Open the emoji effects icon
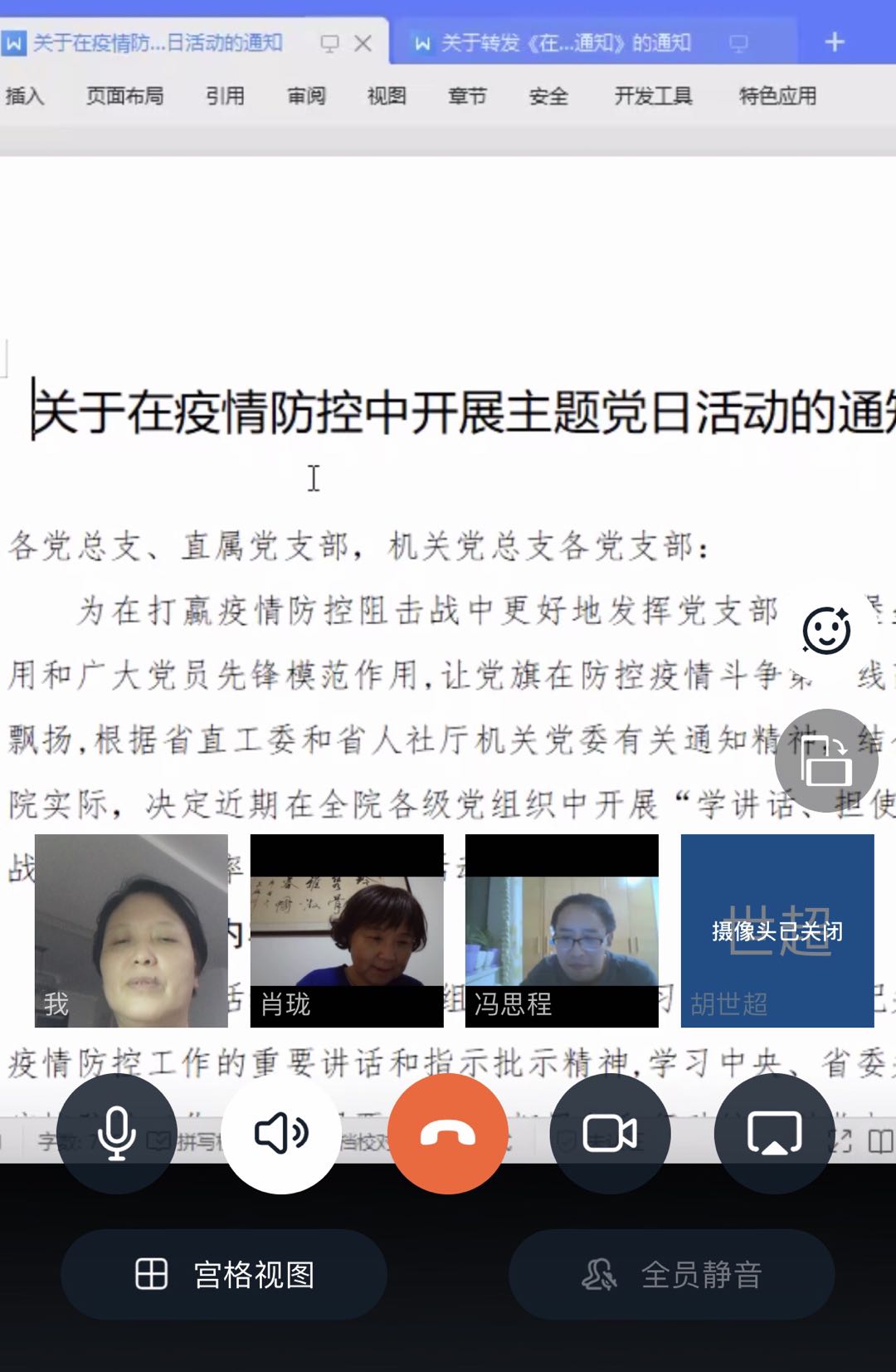Viewport: 896px width, 1372px height. [826, 631]
